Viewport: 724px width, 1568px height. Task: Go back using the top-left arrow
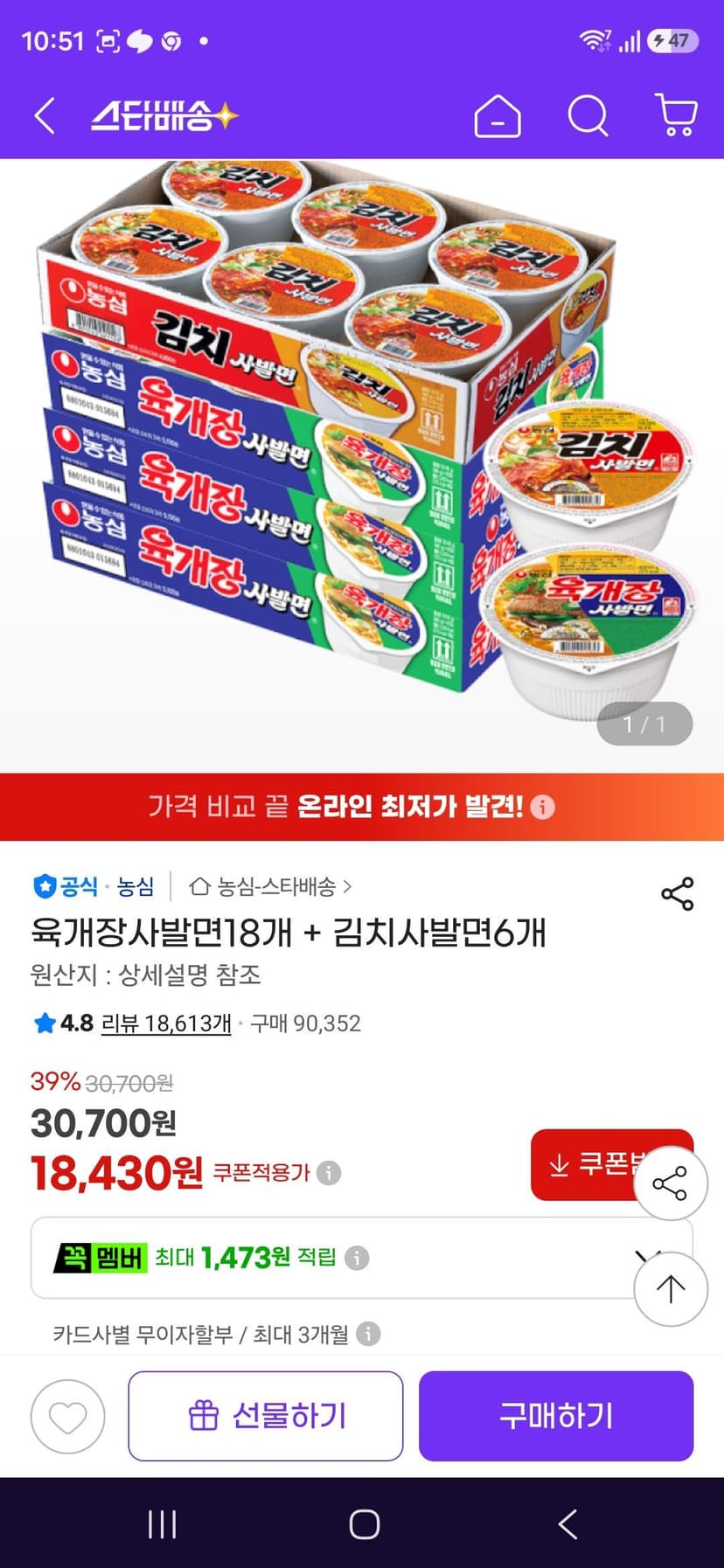45,115
